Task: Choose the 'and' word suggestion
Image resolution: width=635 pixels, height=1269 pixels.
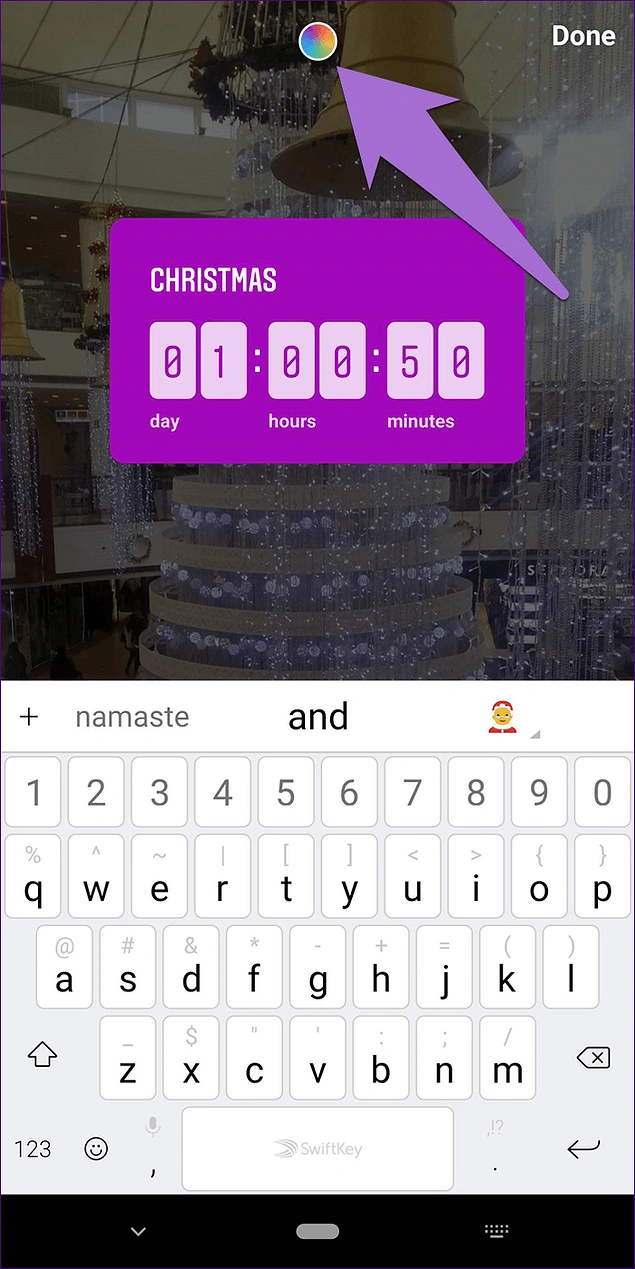Action: point(318,716)
